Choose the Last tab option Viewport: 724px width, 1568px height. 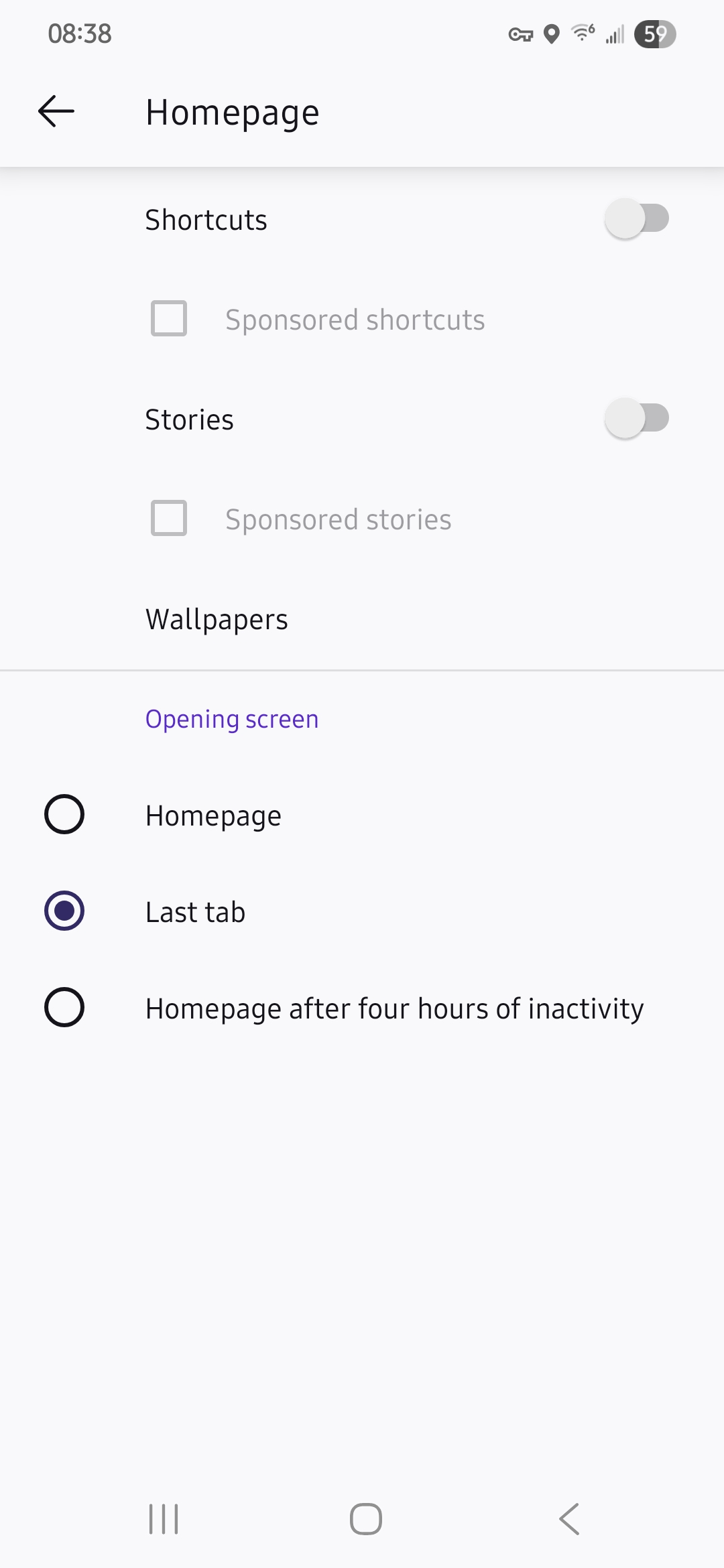coord(64,911)
